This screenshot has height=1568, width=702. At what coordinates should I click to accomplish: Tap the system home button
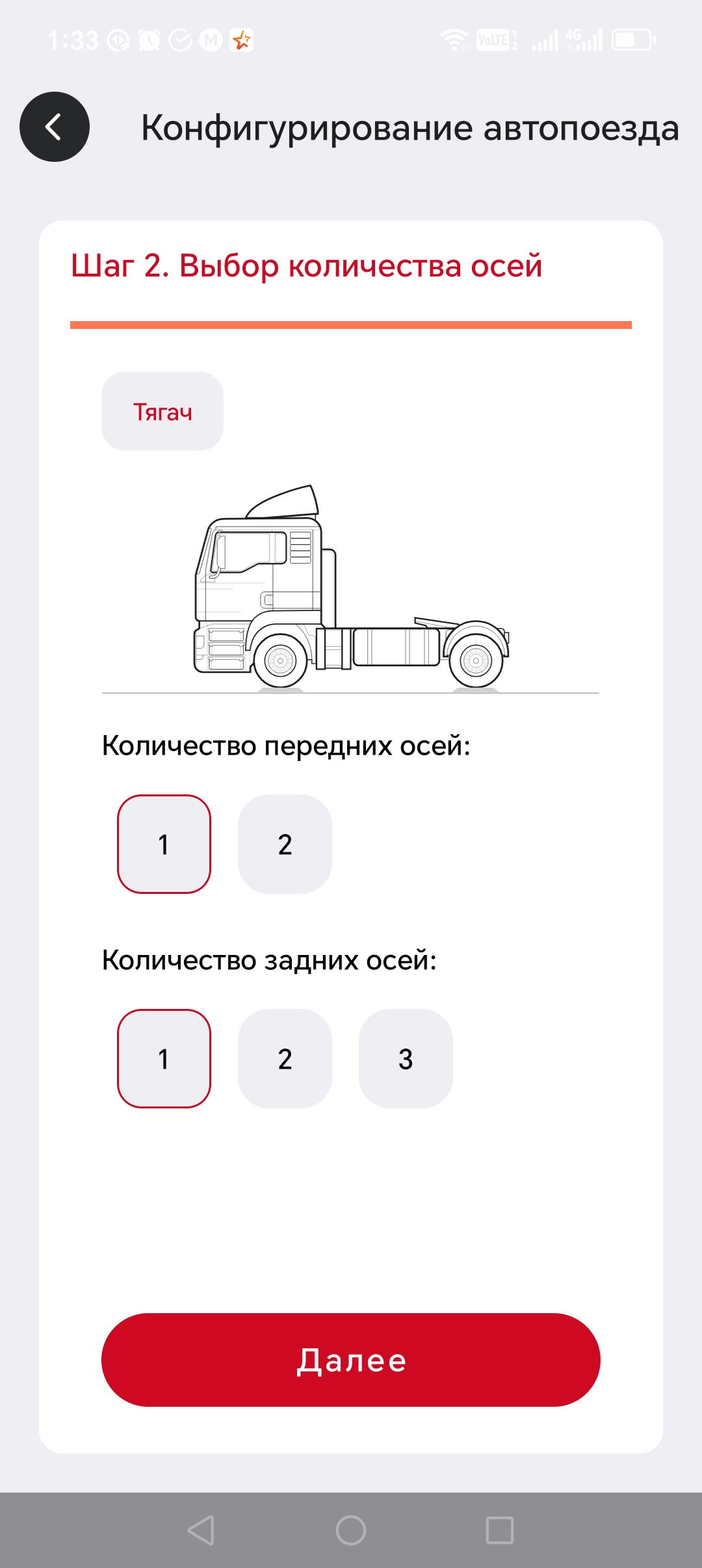pos(351,1530)
